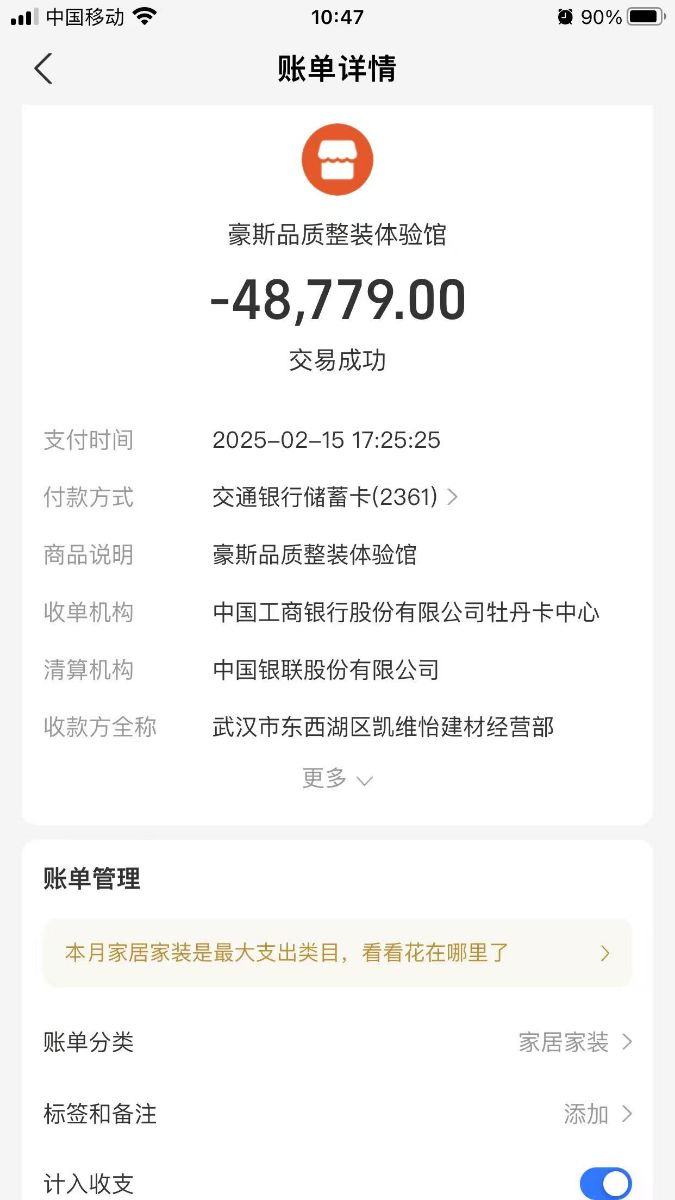Change 账单分类 from 家居家装
Screen dimensions: 675x1200
point(575,1042)
